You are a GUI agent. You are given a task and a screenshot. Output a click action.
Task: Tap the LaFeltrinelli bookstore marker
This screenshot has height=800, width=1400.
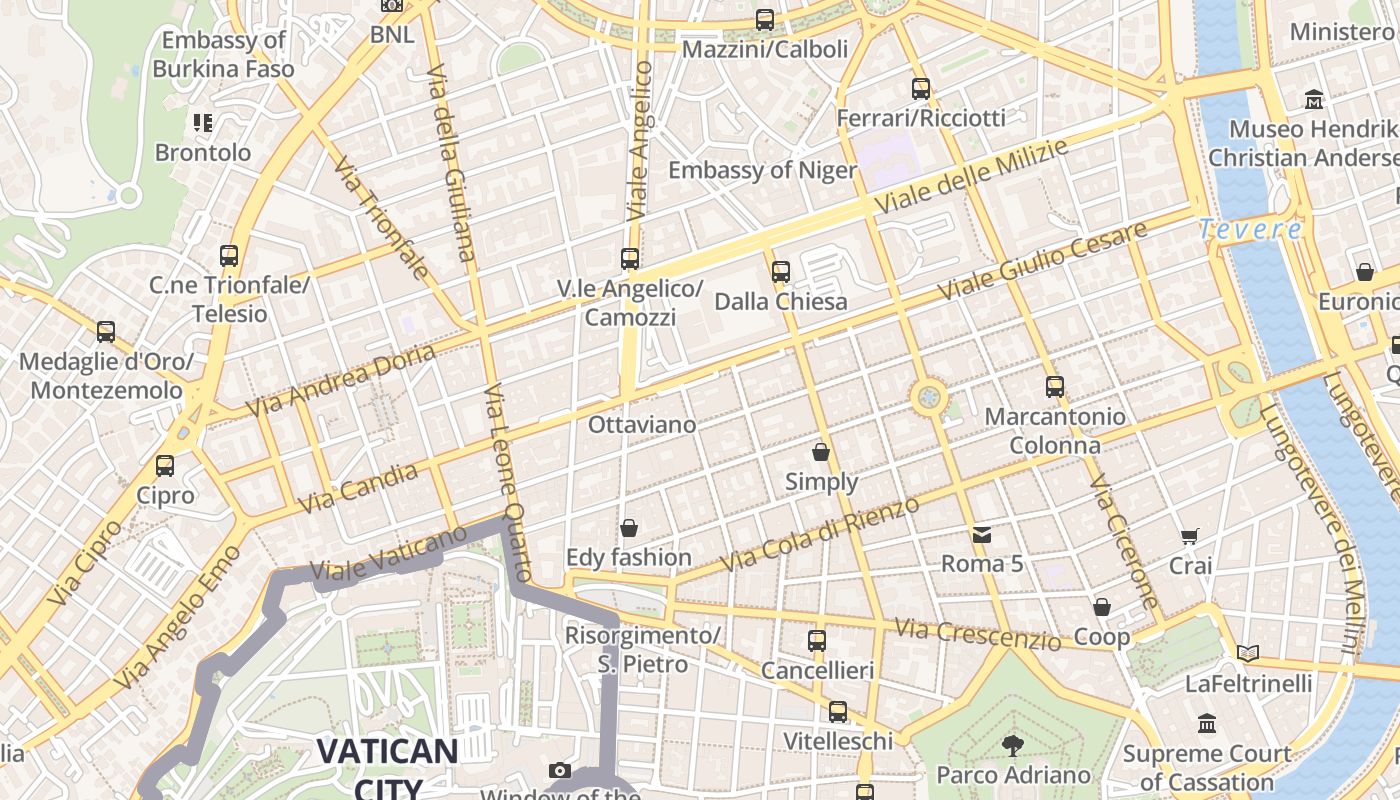coord(1247,654)
